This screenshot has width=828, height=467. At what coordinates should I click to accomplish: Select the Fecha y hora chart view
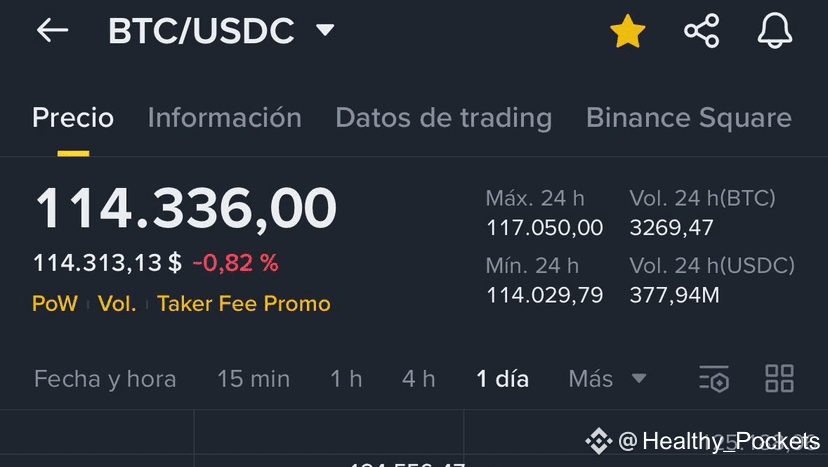[105, 379]
